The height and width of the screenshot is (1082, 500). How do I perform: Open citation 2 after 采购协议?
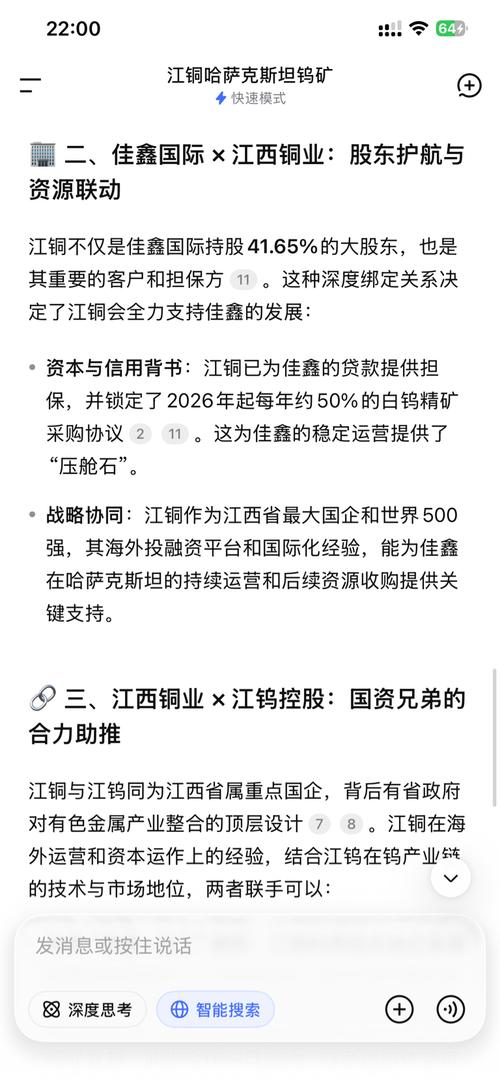141,434
